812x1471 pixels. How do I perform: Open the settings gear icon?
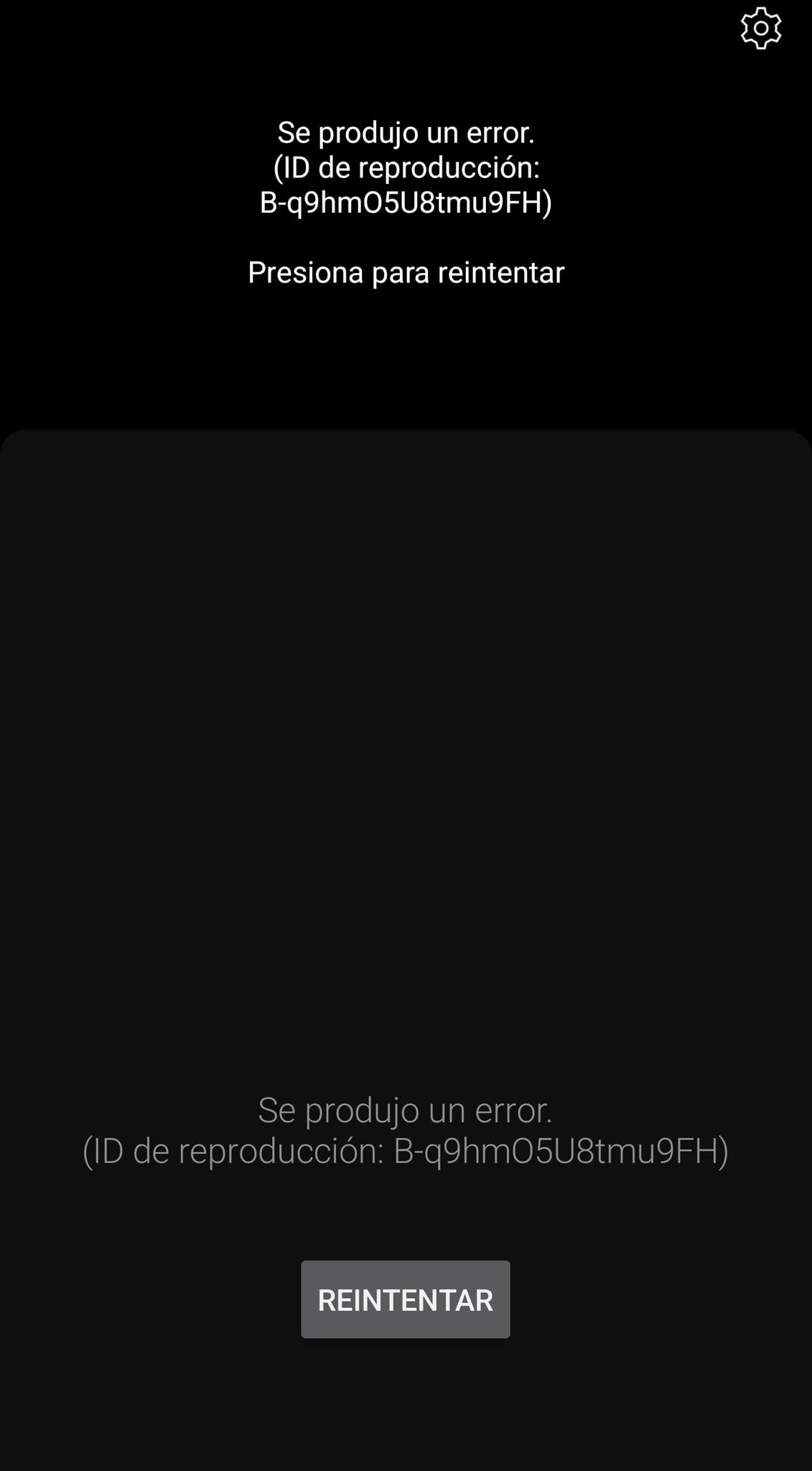click(760, 29)
